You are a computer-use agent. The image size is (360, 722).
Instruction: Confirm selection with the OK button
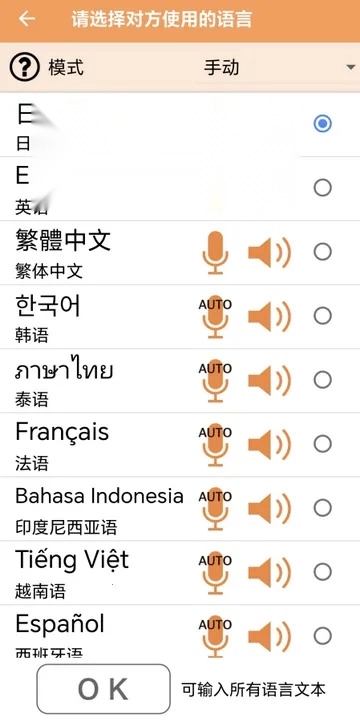(104, 689)
